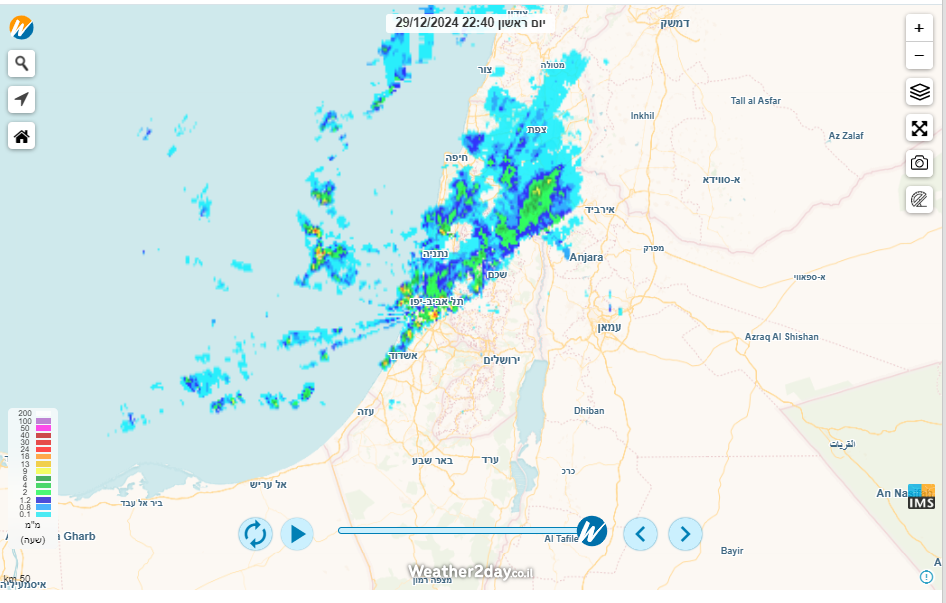The height and width of the screenshot is (603, 946).
Task: Open the map layers menu
Action: (x=919, y=92)
